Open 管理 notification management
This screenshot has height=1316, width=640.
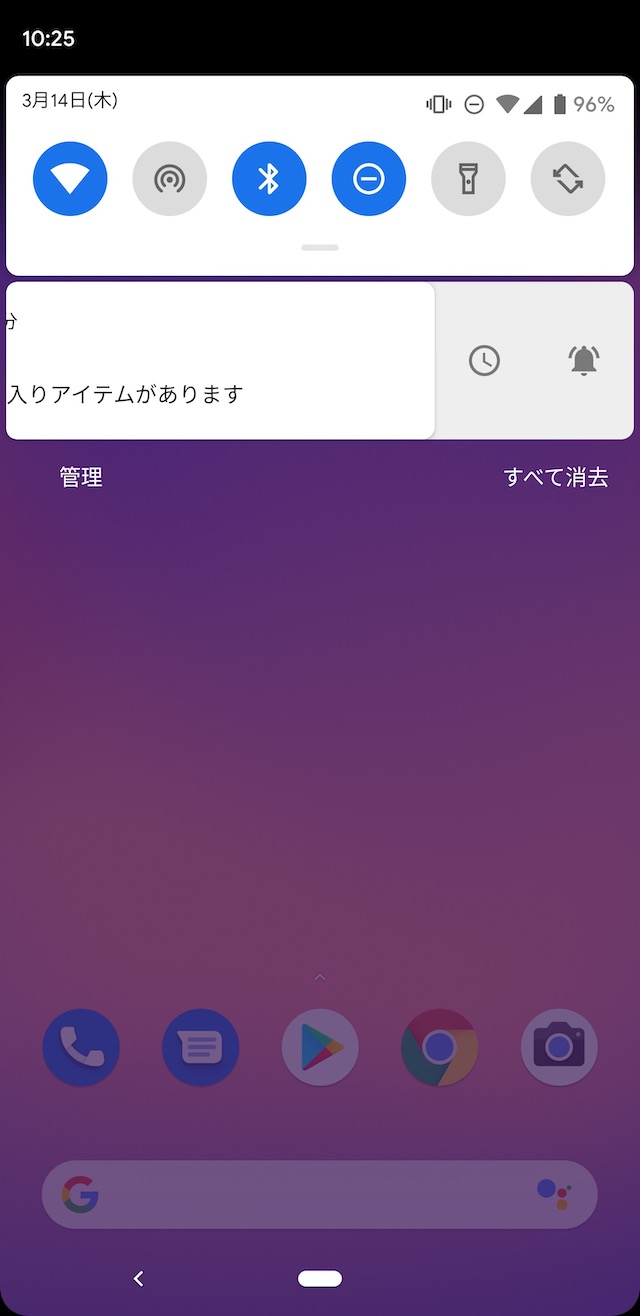coord(81,478)
